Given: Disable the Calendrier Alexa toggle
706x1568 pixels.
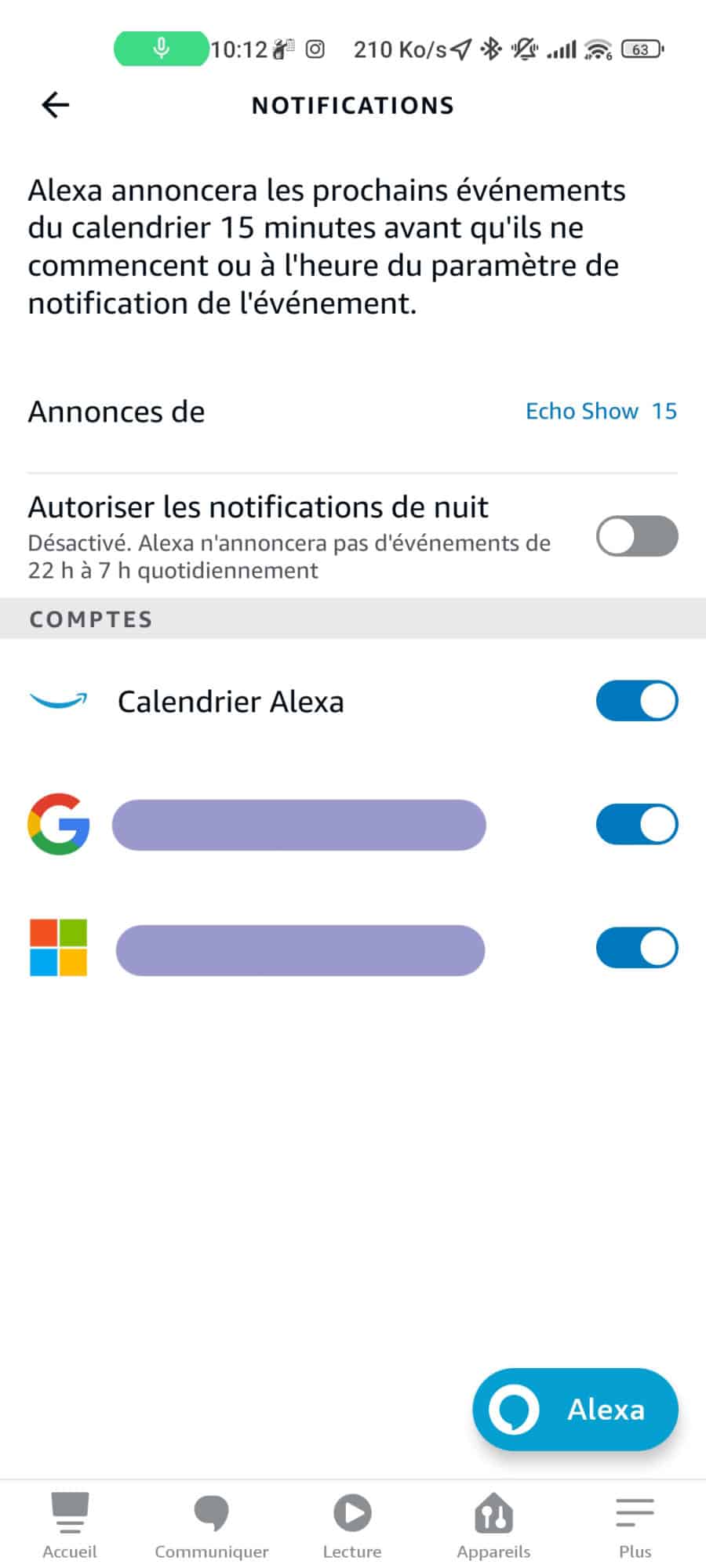Looking at the screenshot, I should coord(636,700).
